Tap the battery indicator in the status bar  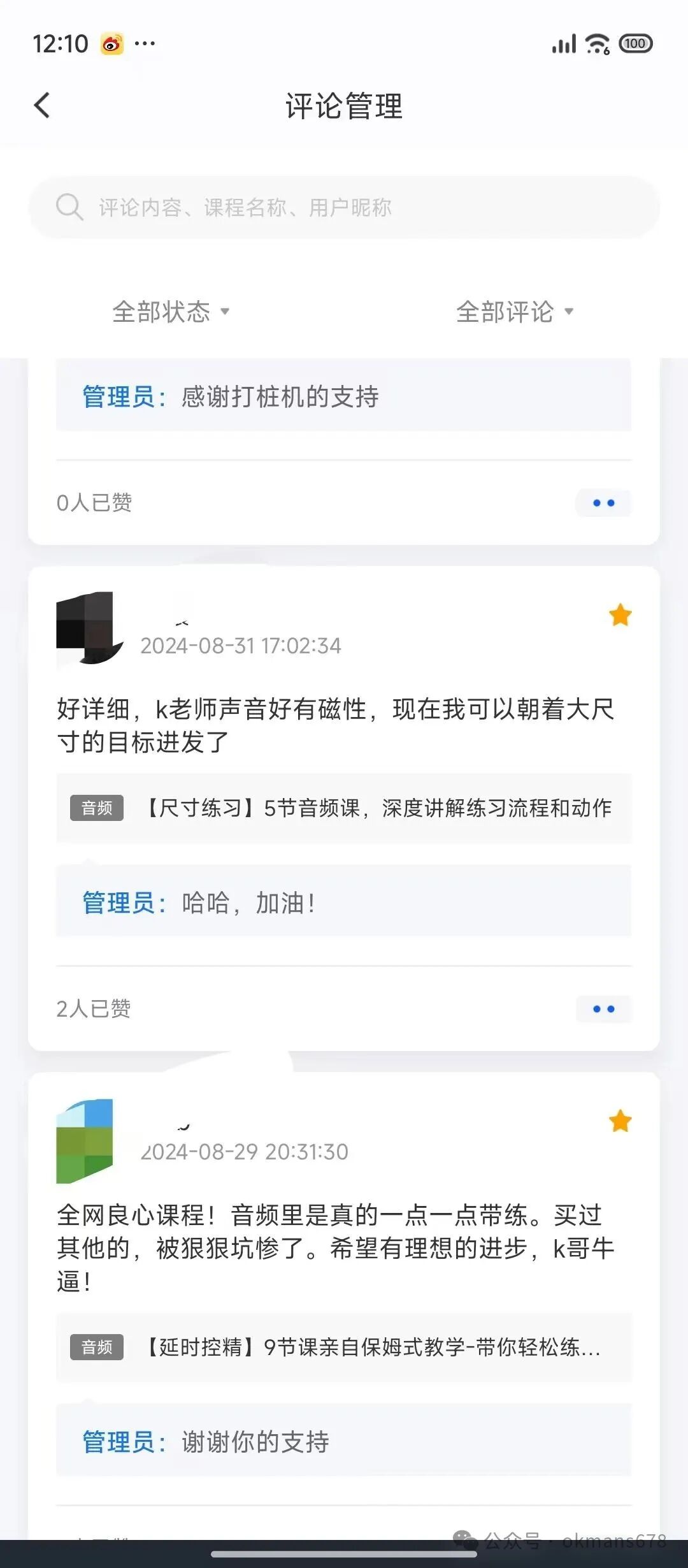635,43
